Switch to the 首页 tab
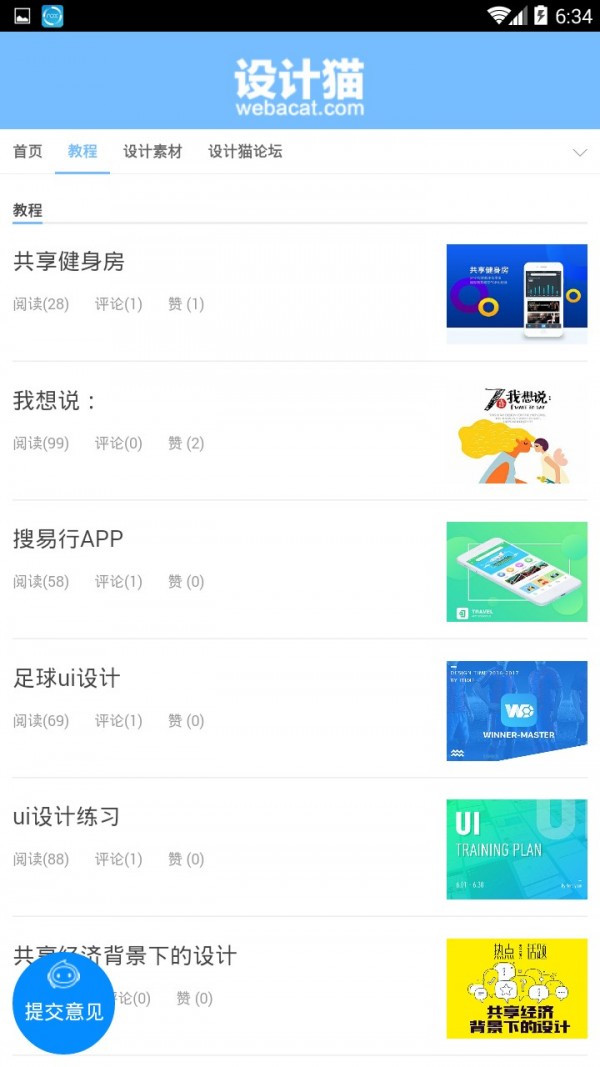Image resolution: width=600 pixels, height=1067 pixels. coord(28,152)
